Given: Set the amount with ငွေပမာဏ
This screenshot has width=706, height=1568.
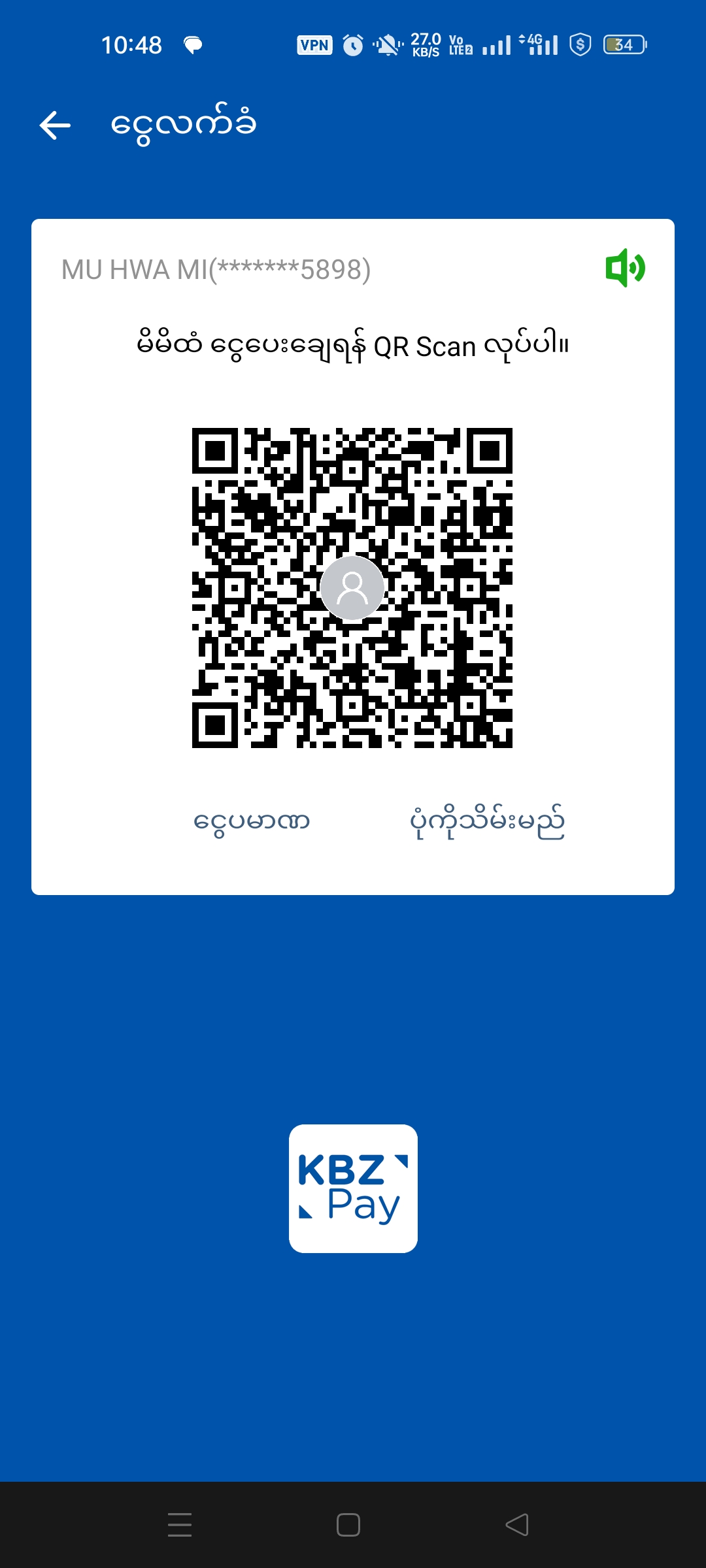Looking at the screenshot, I should click(x=252, y=821).
